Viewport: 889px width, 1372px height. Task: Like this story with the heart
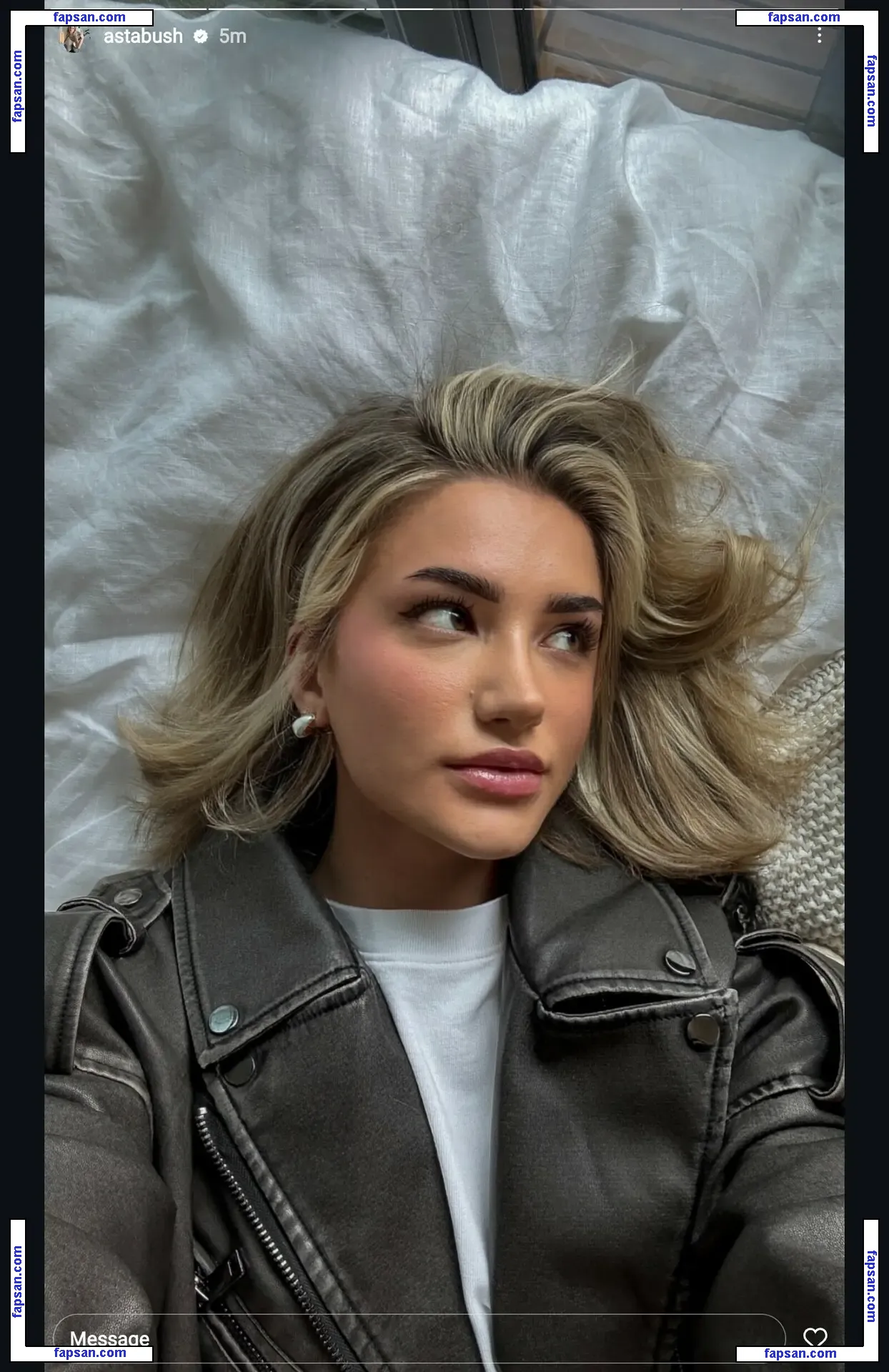click(815, 1337)
